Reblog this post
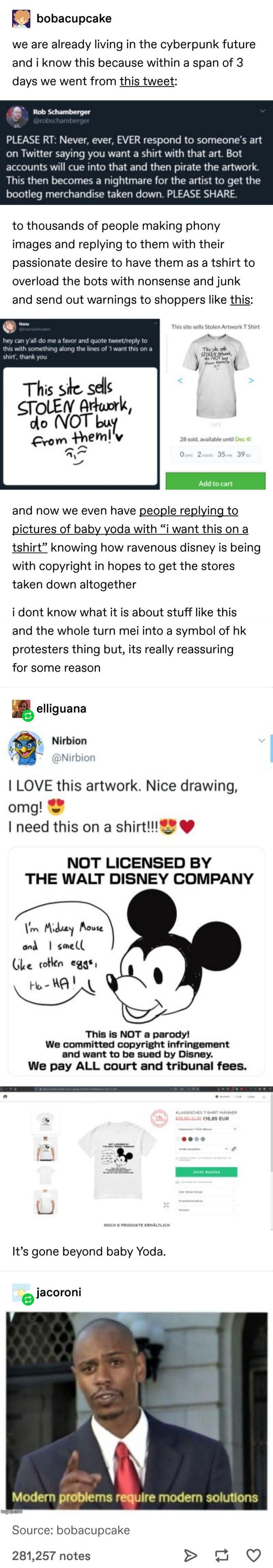This screenshot has width=273, height=1568. [x=222, y=1555]
